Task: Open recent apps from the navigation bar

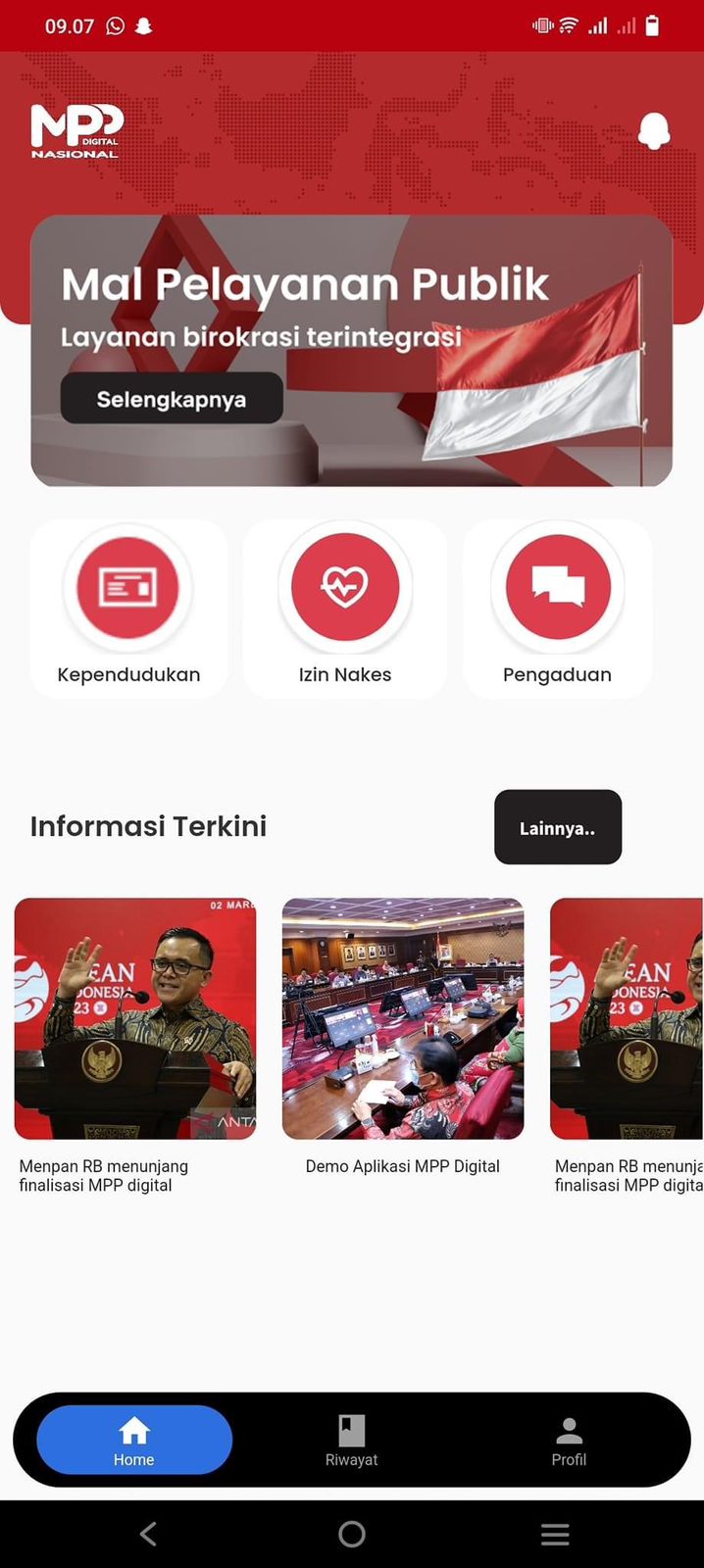Action: 555,1534
